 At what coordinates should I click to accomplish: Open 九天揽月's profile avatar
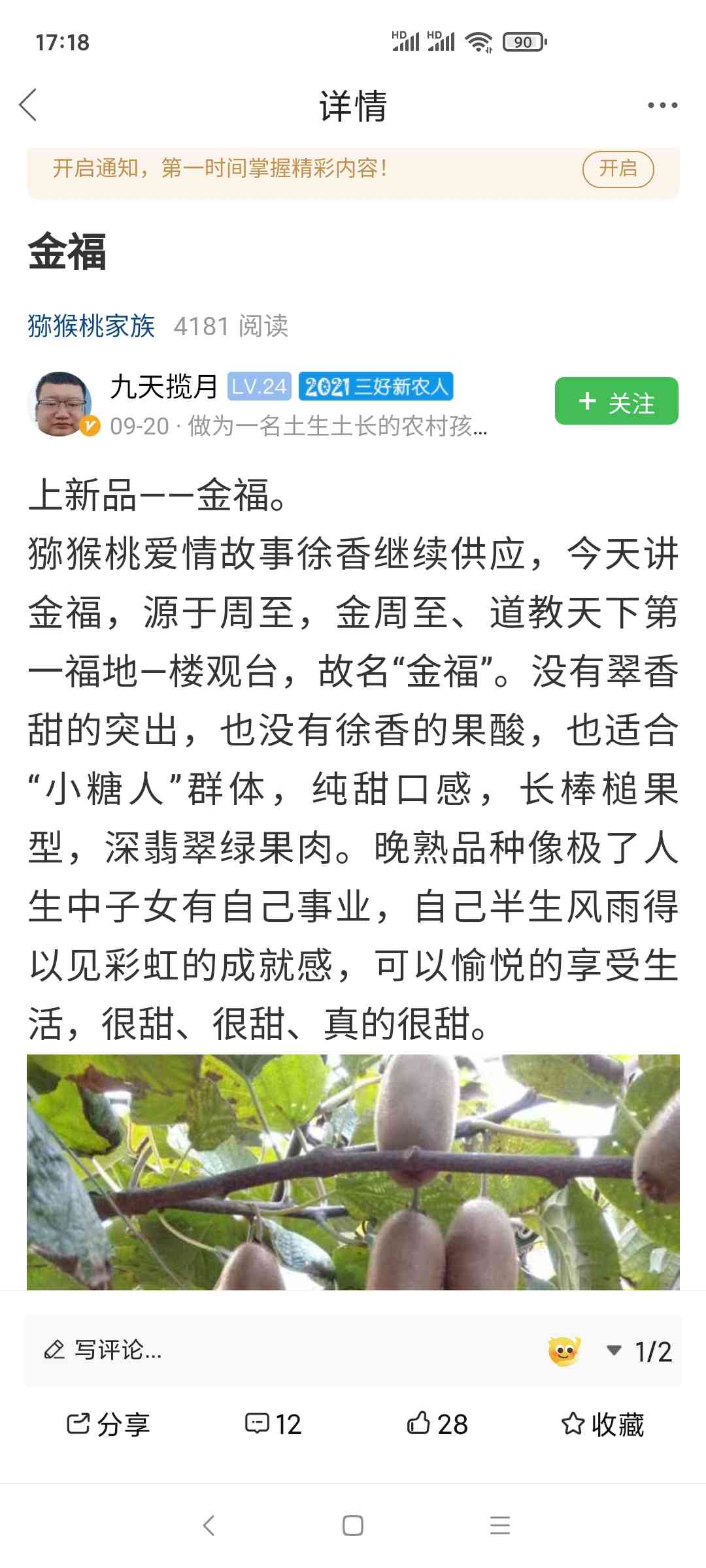pos(60,404)
